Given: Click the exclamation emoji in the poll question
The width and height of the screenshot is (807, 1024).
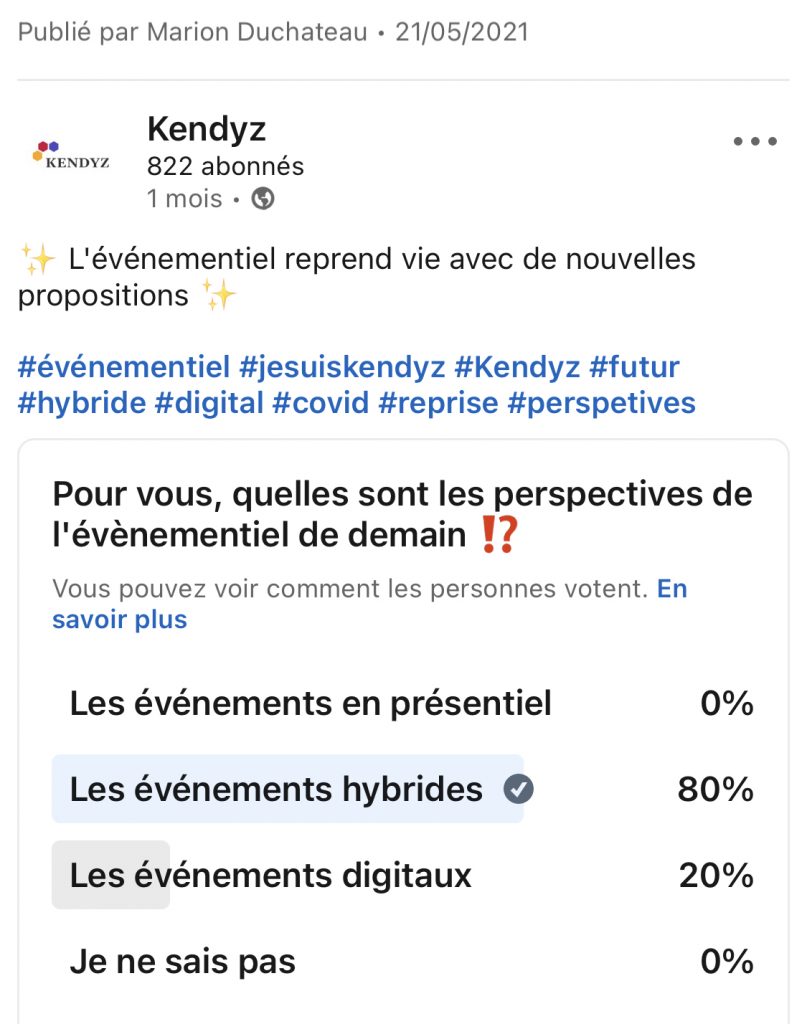Looking at the screenshot, I should 500,534.
